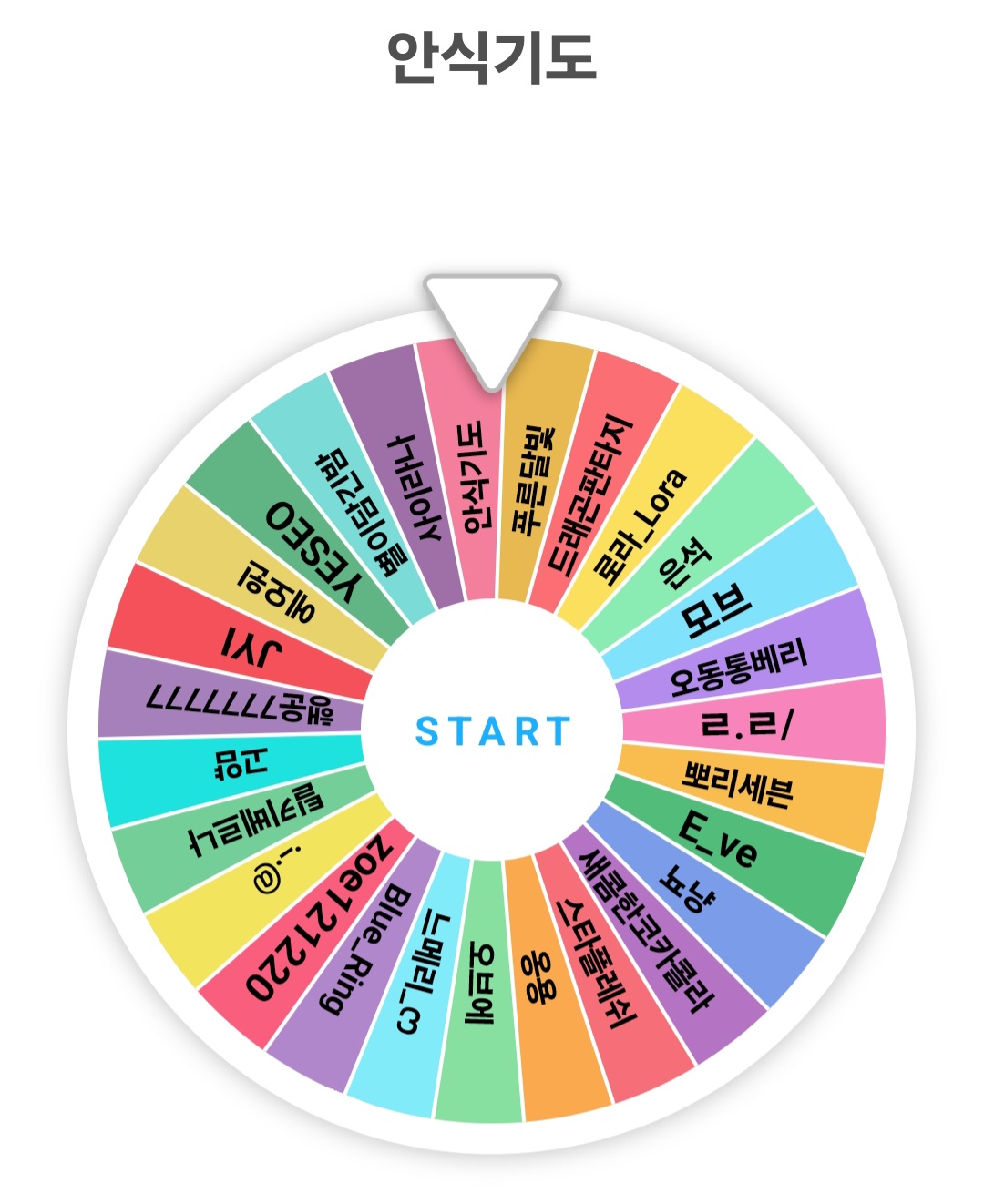
Task: Tap START to spin the wheel
Action: 492,731
